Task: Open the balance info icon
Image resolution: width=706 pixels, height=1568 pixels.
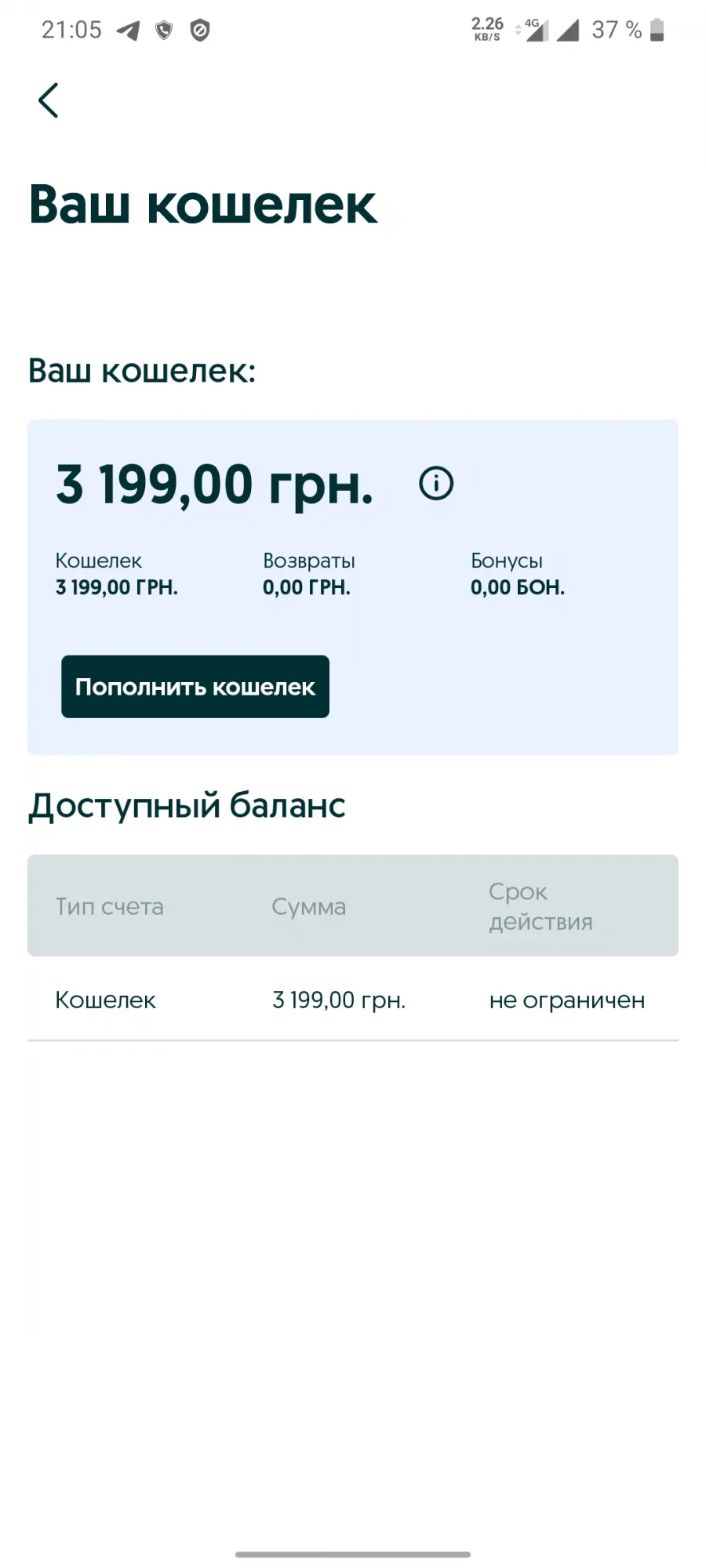Action: pos(436,483)
